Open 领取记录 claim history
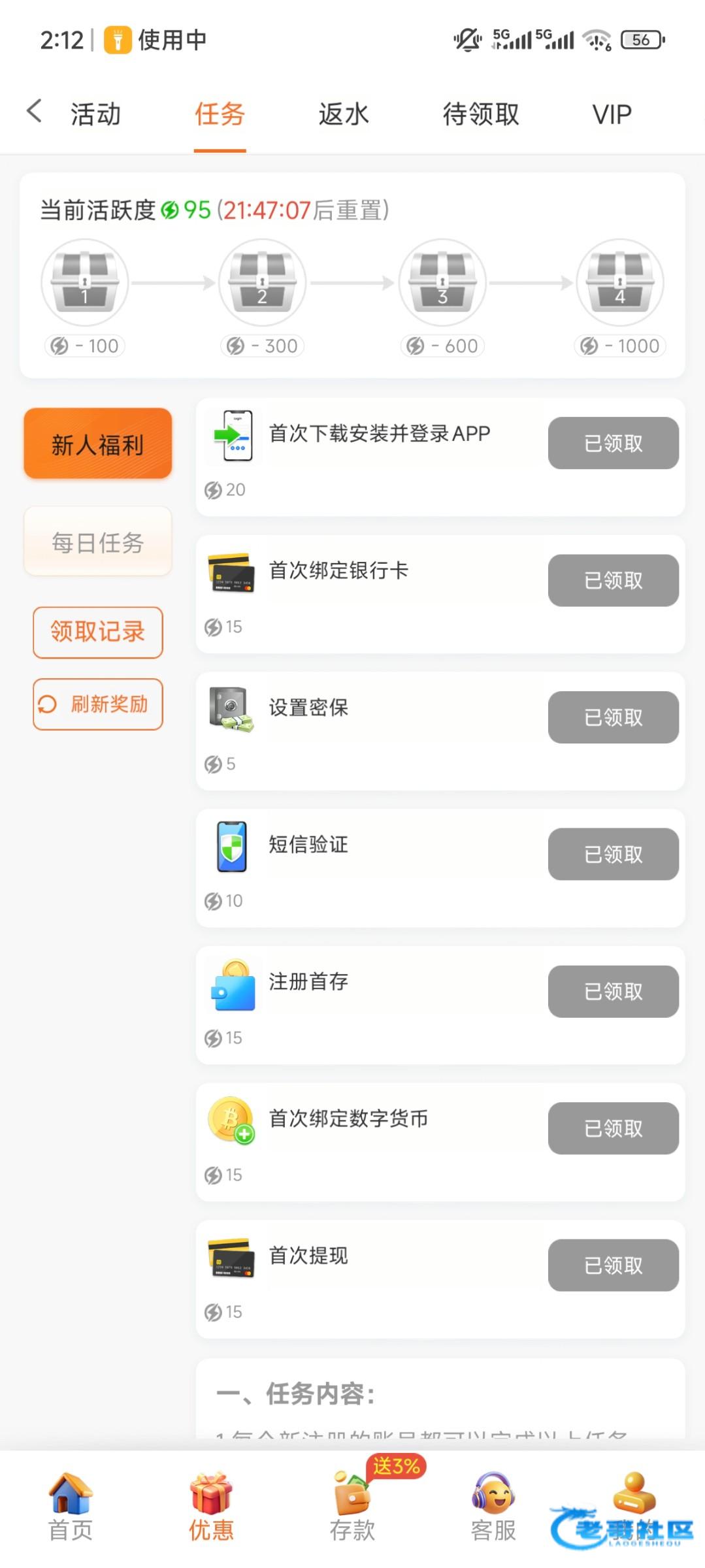 tap(98, 632)
